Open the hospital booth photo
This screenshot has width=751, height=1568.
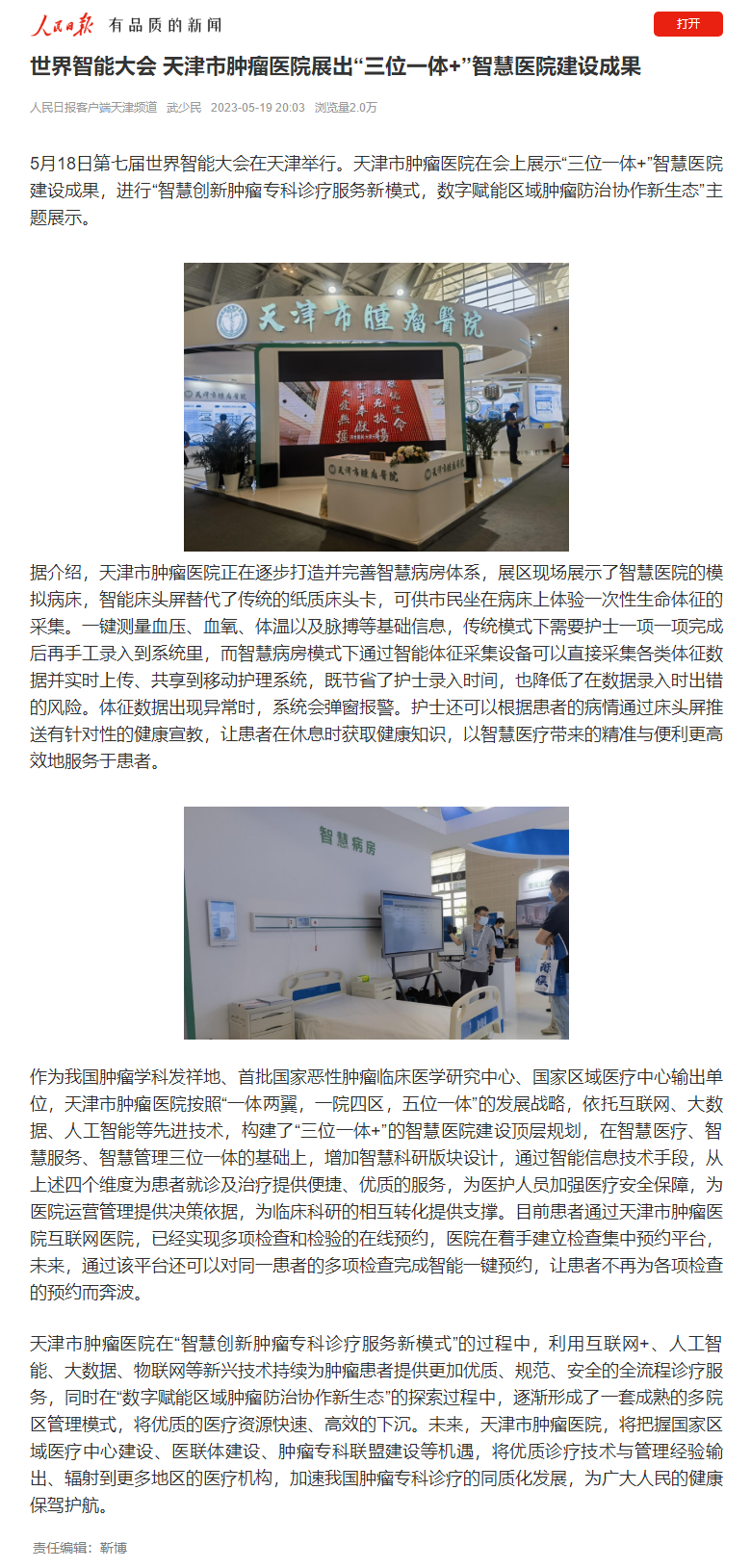375,406
